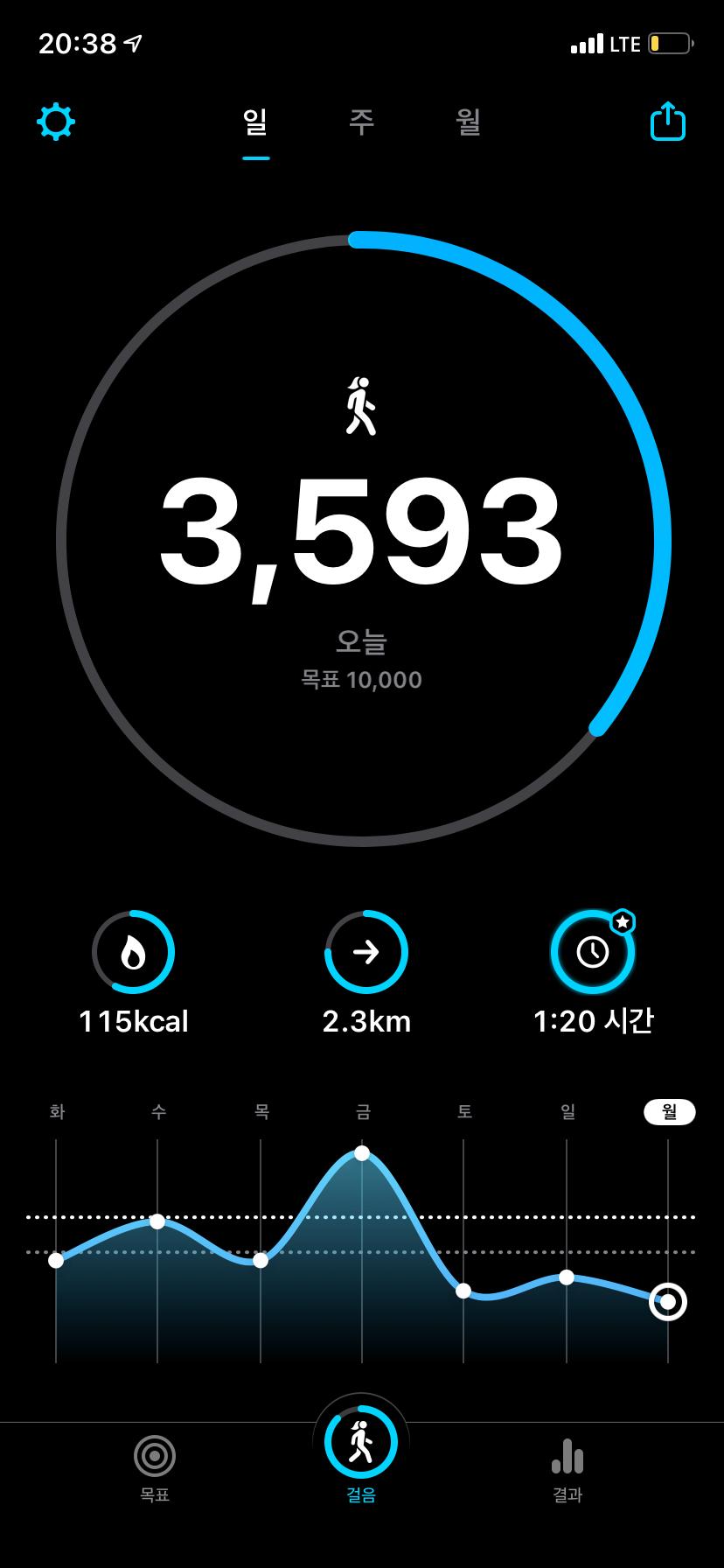Image resolution: width=724 pixels, height=1568 pixels.
Task: Switch to the 주 (week) view
Action: pyautogui.click(x=361, y=122)
